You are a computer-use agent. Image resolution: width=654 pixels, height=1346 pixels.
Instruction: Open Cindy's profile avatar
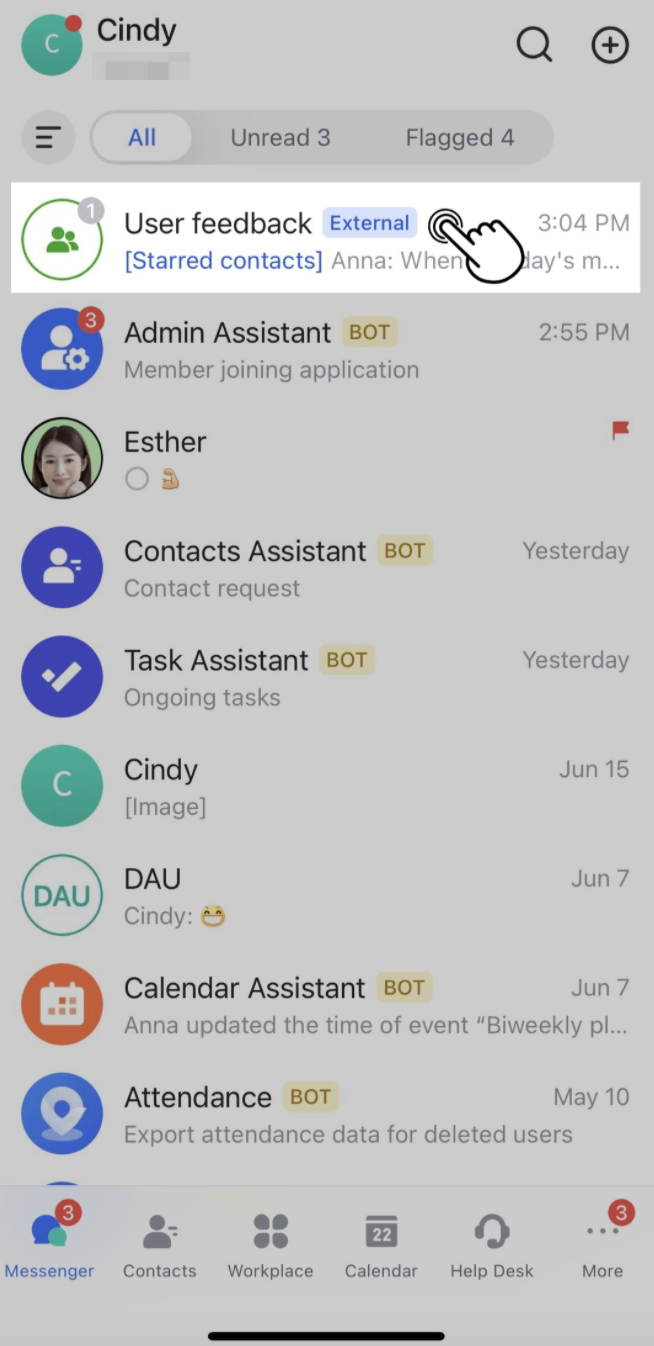tap(52, 46)
